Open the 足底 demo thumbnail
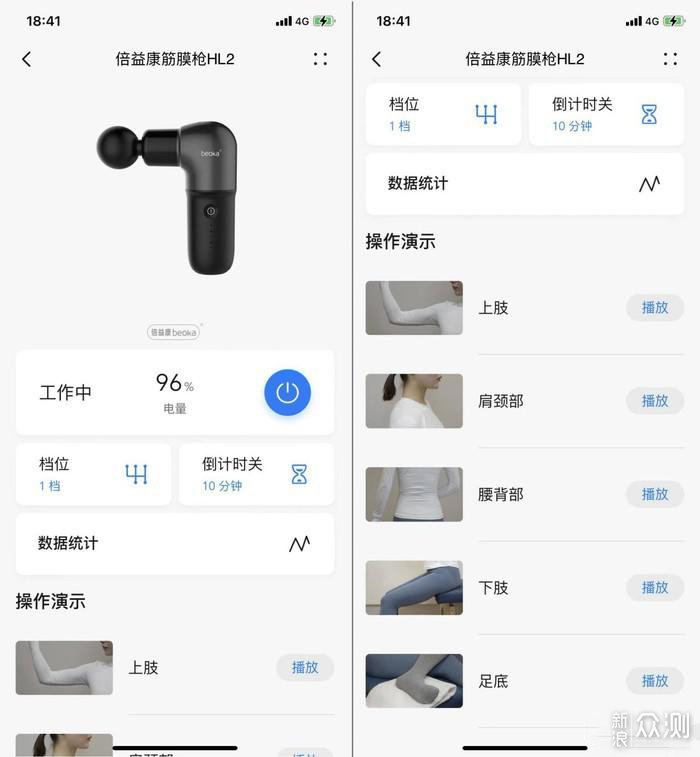Viewport: 700px width, 757px height. (x=414, y=681)
